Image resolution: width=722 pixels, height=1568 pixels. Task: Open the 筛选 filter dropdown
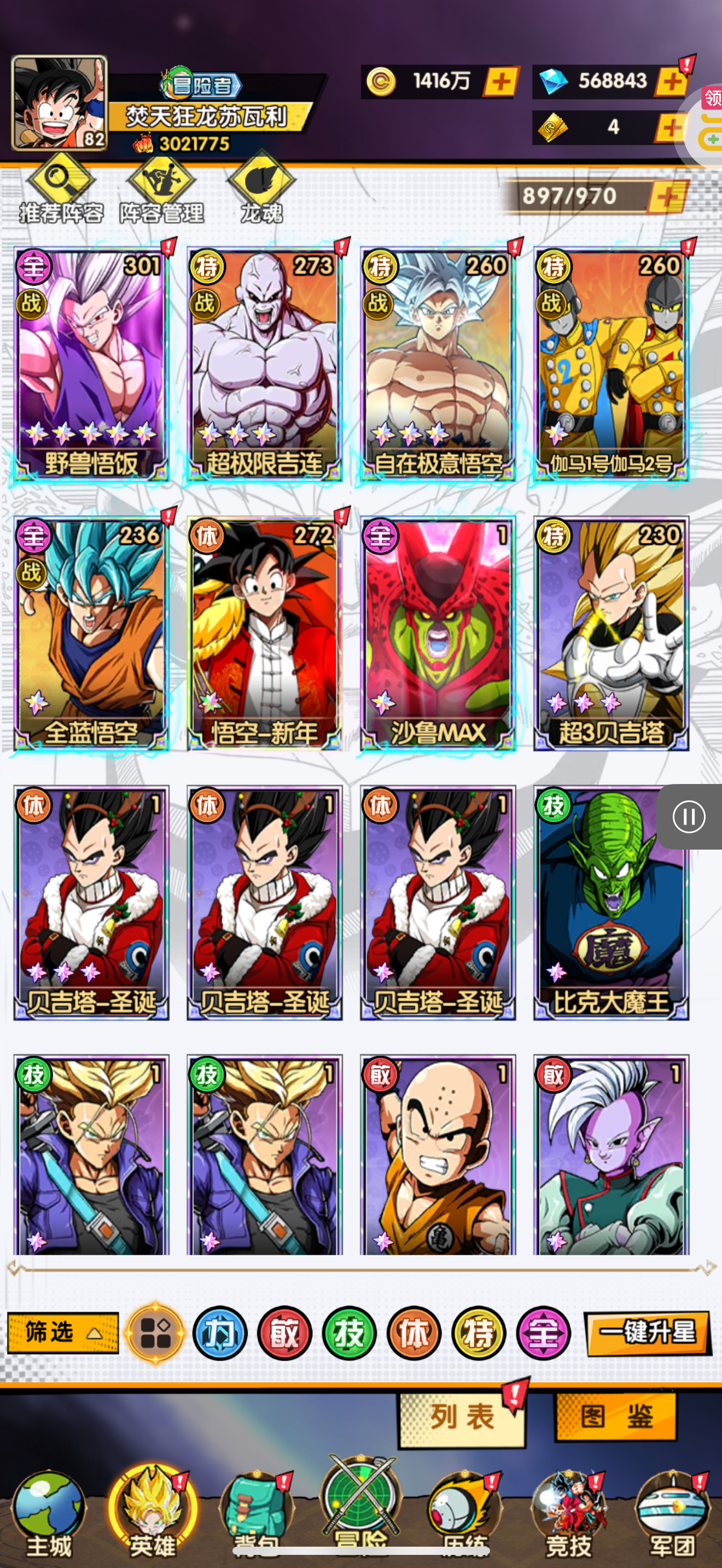[x=63, y=1332]
